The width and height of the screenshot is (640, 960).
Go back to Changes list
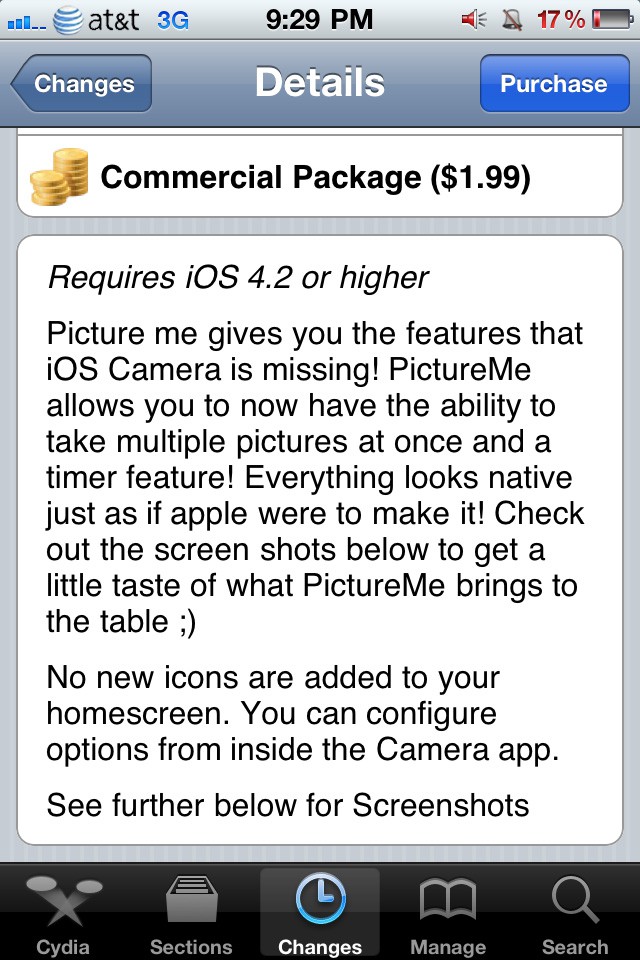82,84
